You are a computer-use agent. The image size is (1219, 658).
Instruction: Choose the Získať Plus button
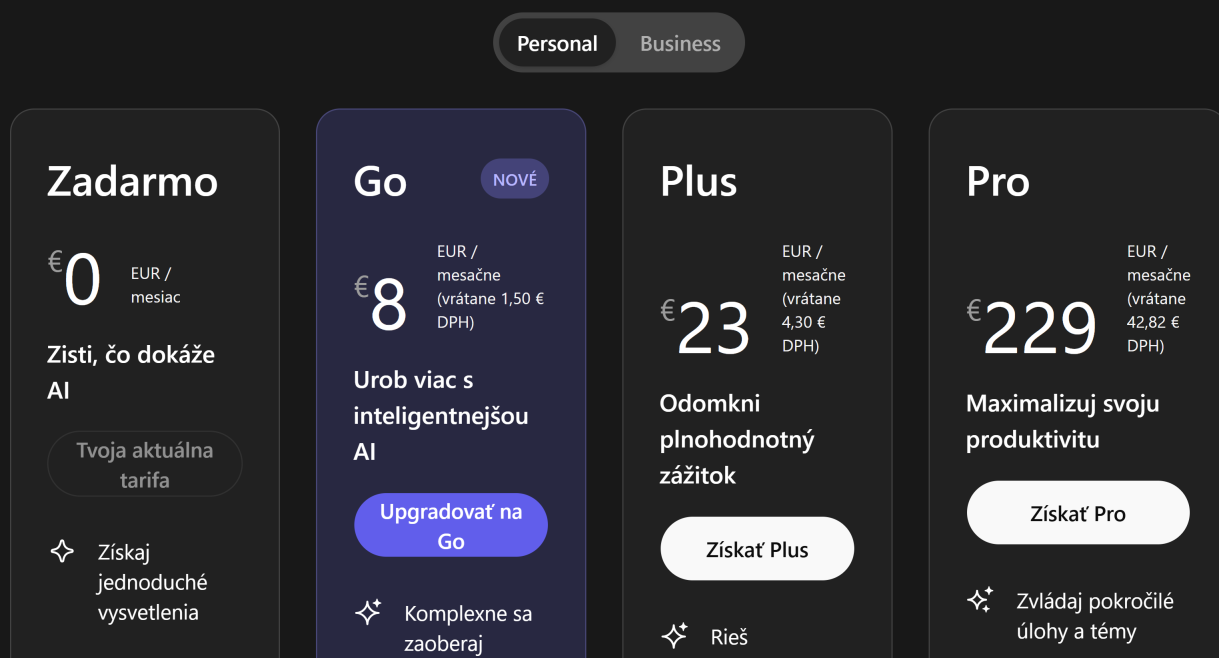[757, 549]
